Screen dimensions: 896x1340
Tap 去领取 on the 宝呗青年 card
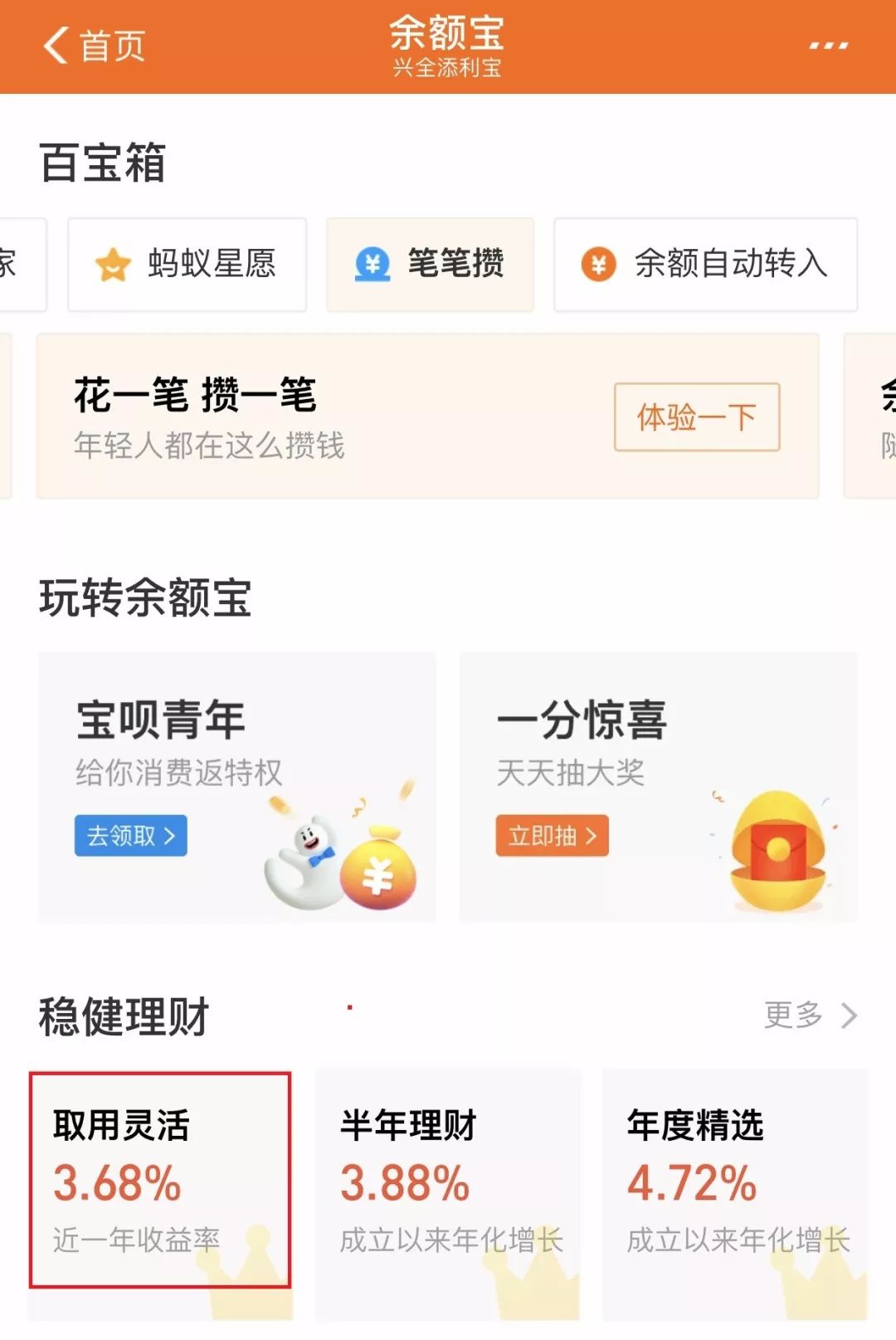click(x=130, y=835)
